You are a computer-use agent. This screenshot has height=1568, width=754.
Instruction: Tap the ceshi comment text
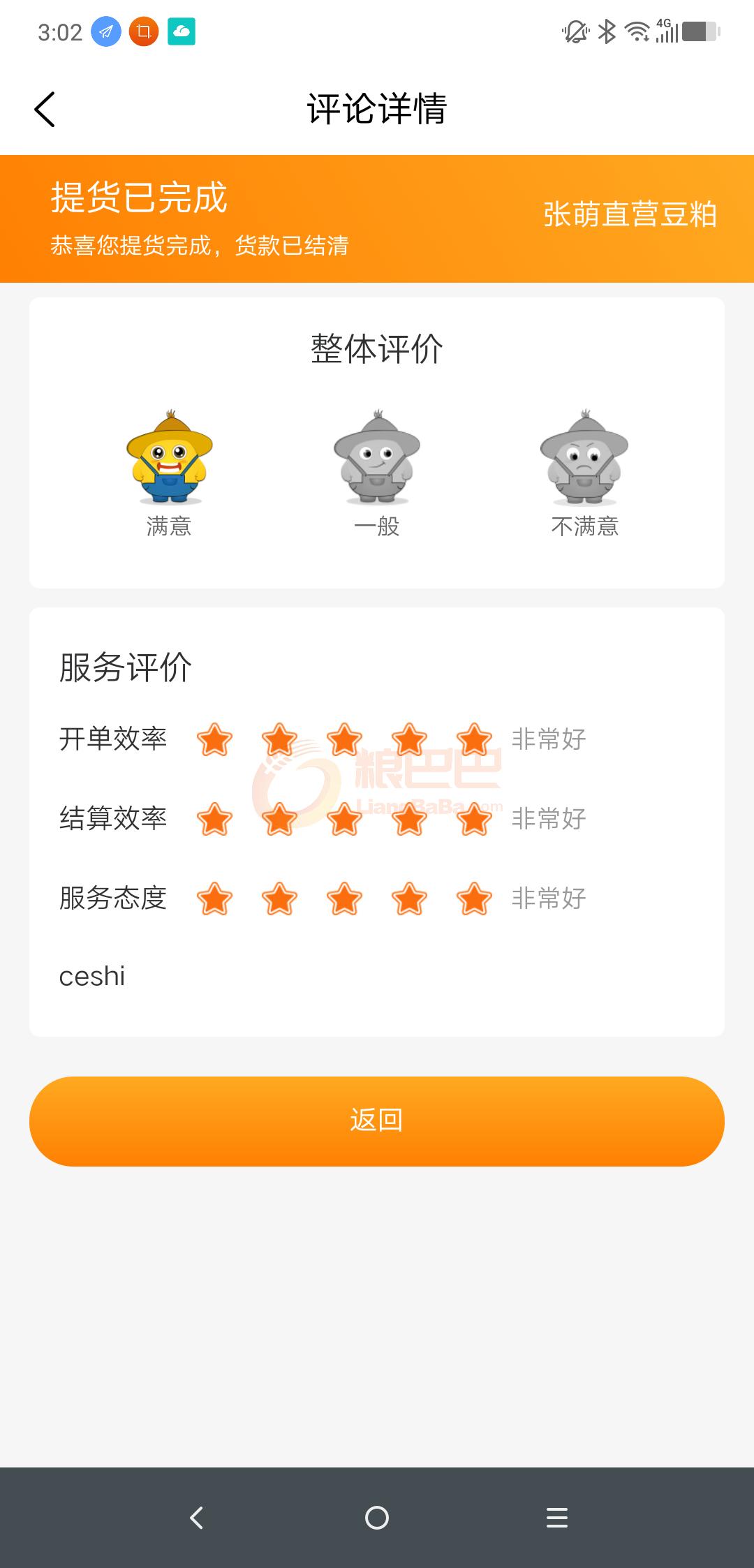click(x=91, y=975)
